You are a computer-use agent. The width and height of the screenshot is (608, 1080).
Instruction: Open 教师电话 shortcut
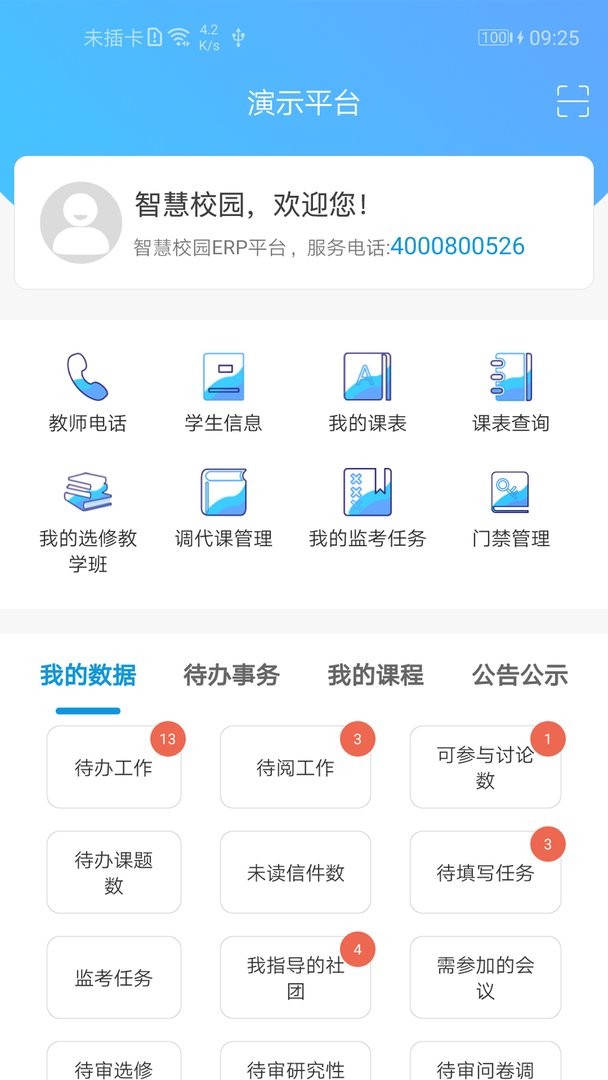point(88,392)
